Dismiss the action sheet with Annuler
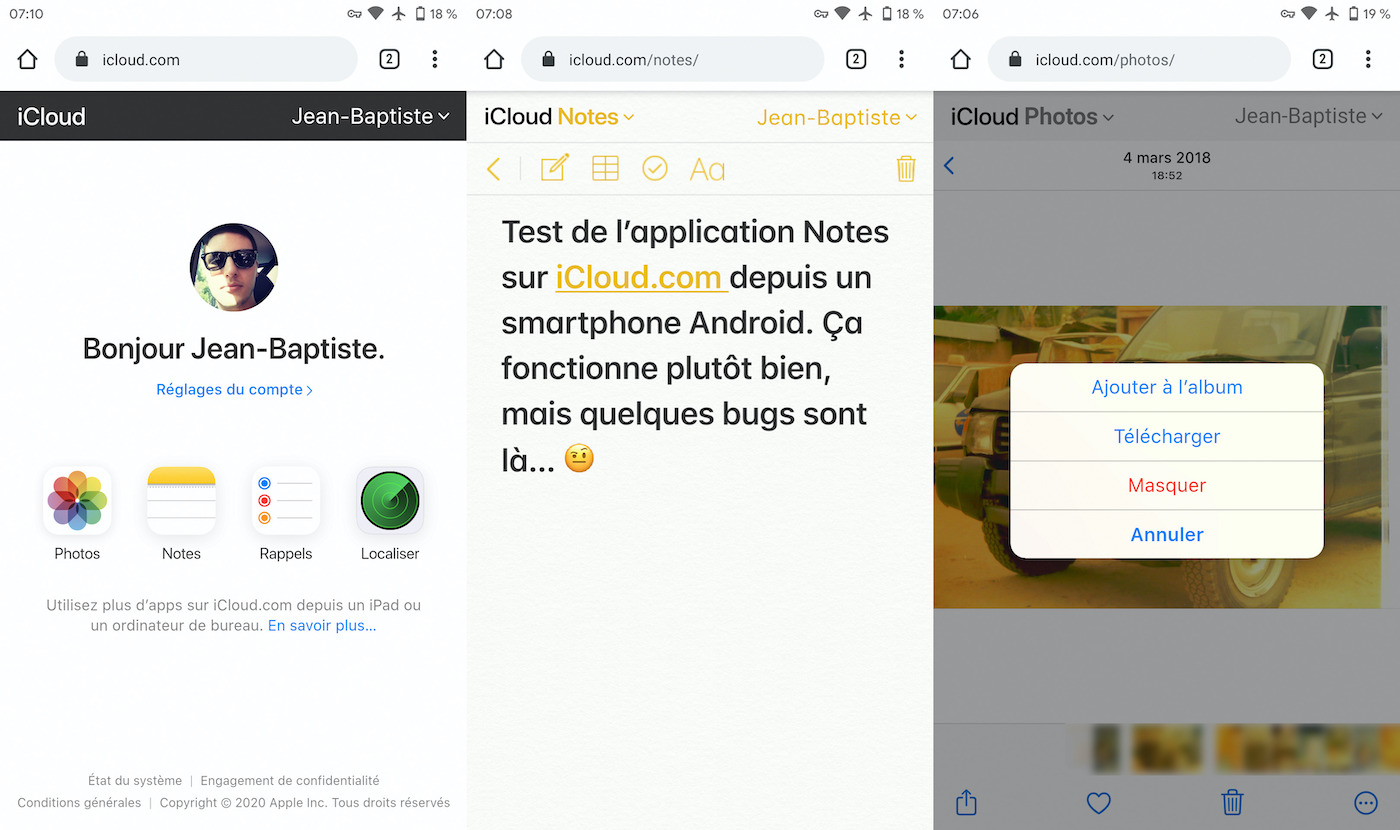The width and height of the screenshot is (1400, 830). coord(1167,535)
